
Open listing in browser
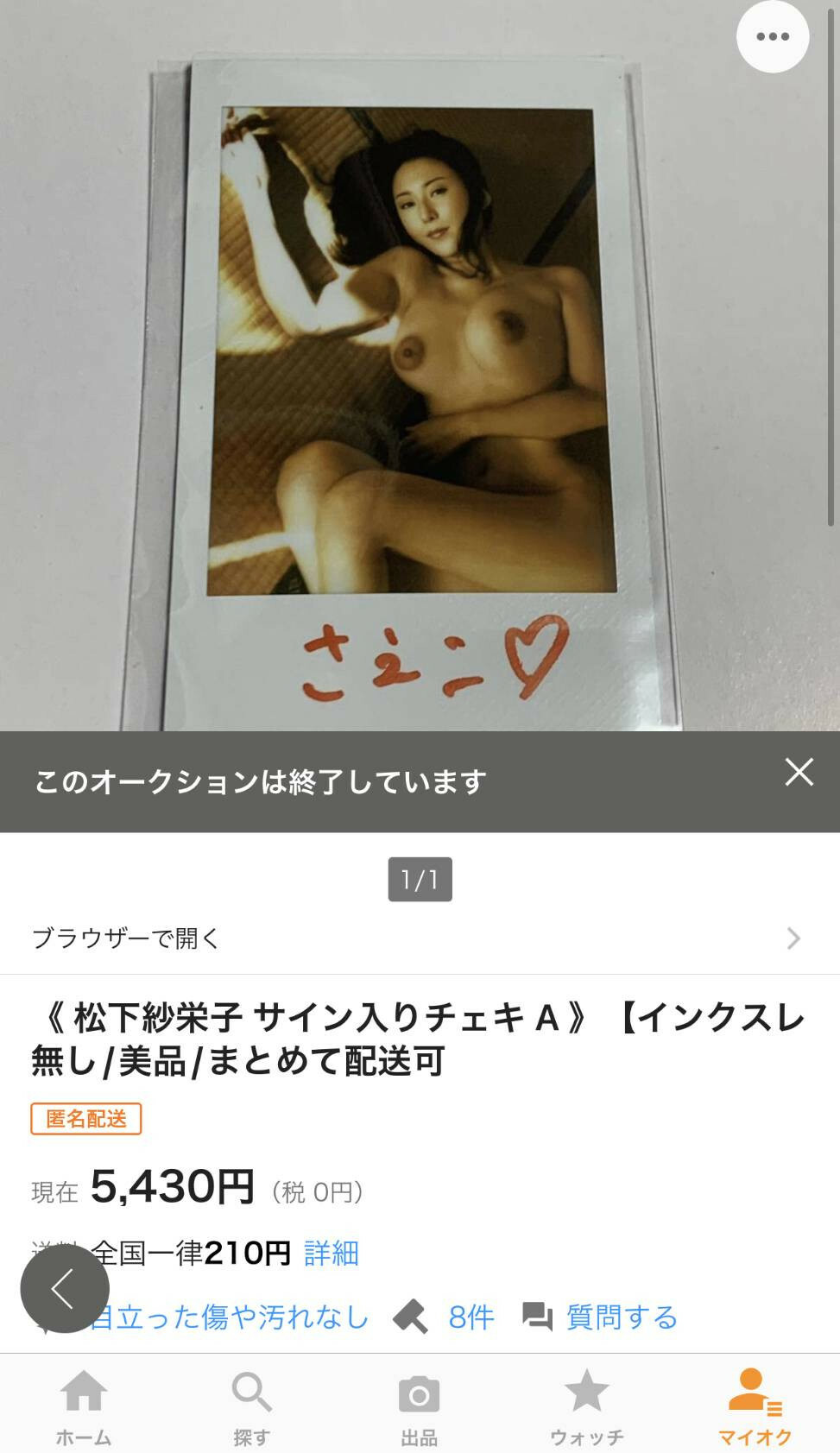click(420, 938)
